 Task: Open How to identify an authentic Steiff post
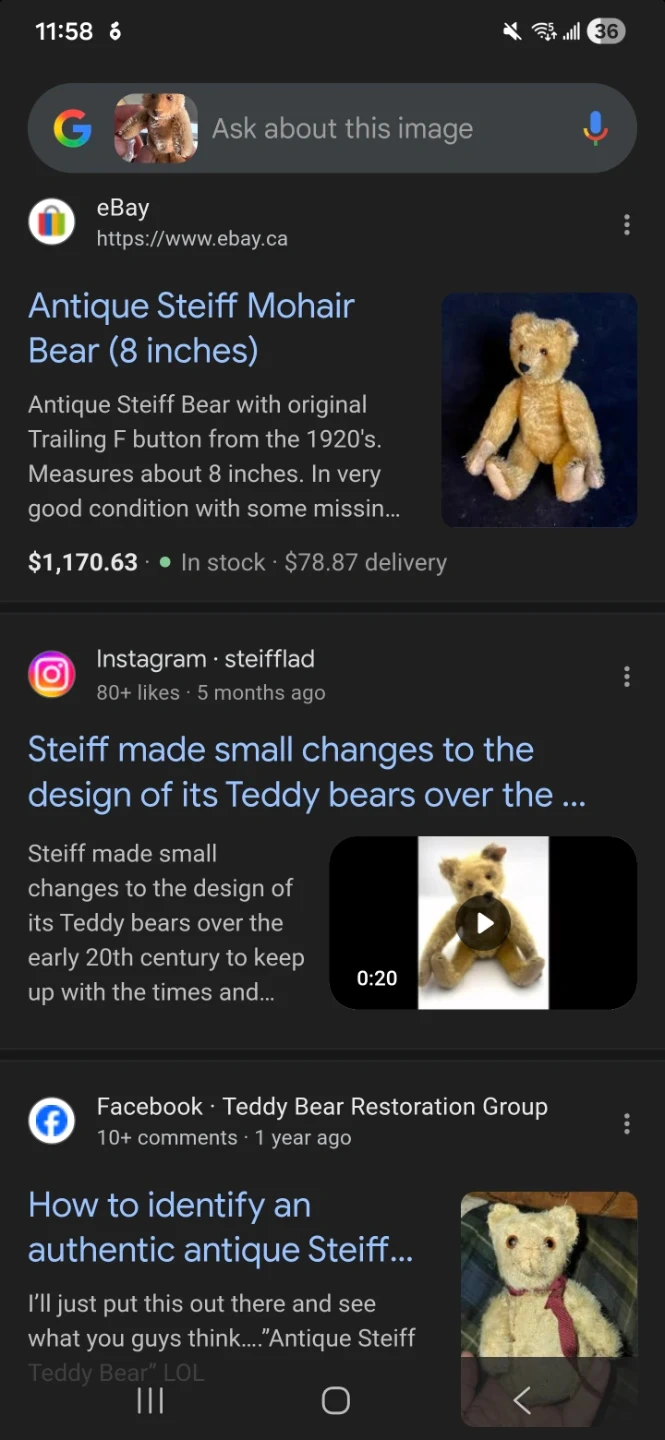220,1227
